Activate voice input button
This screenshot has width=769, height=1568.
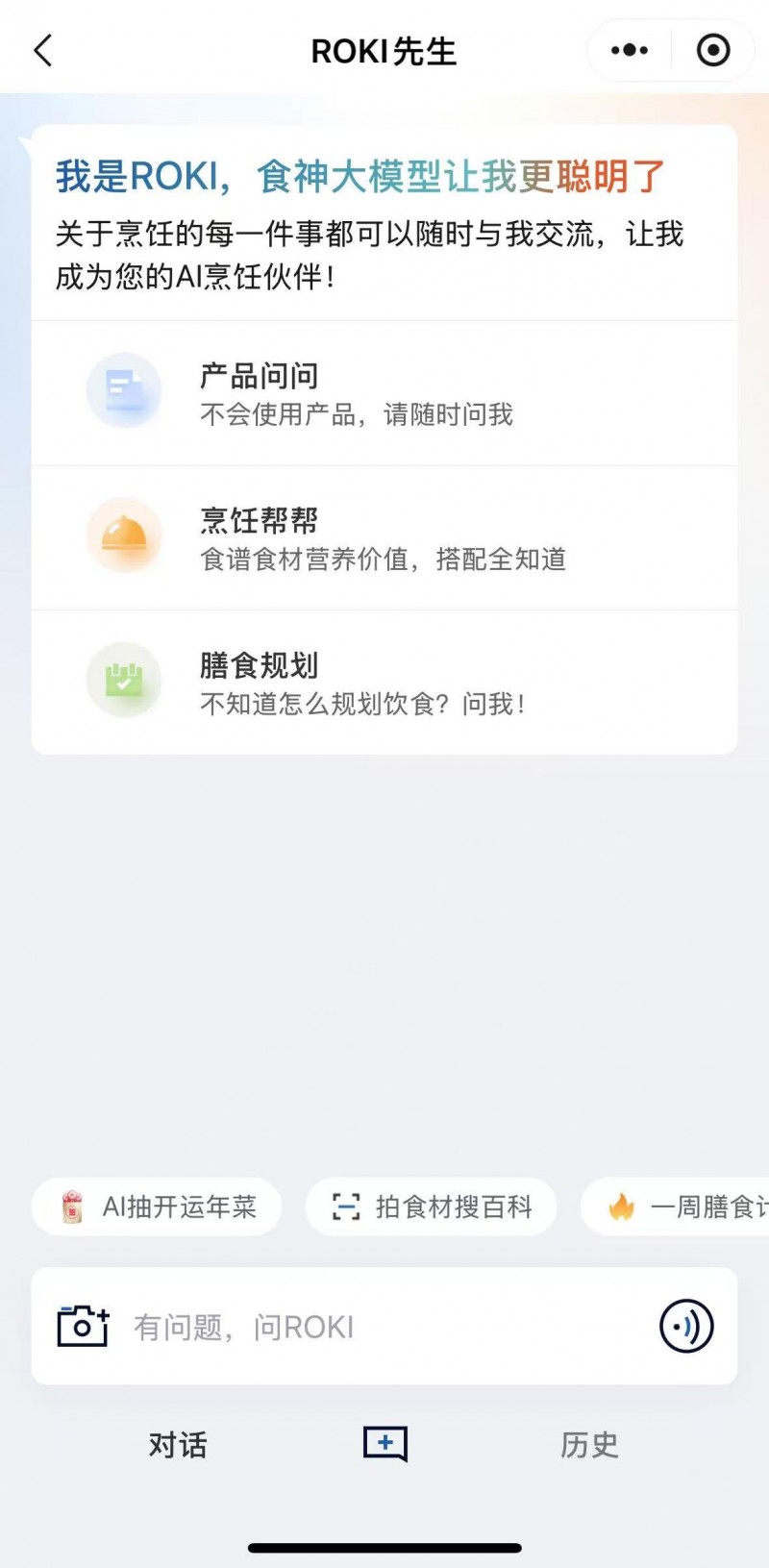pos(686,1327)
